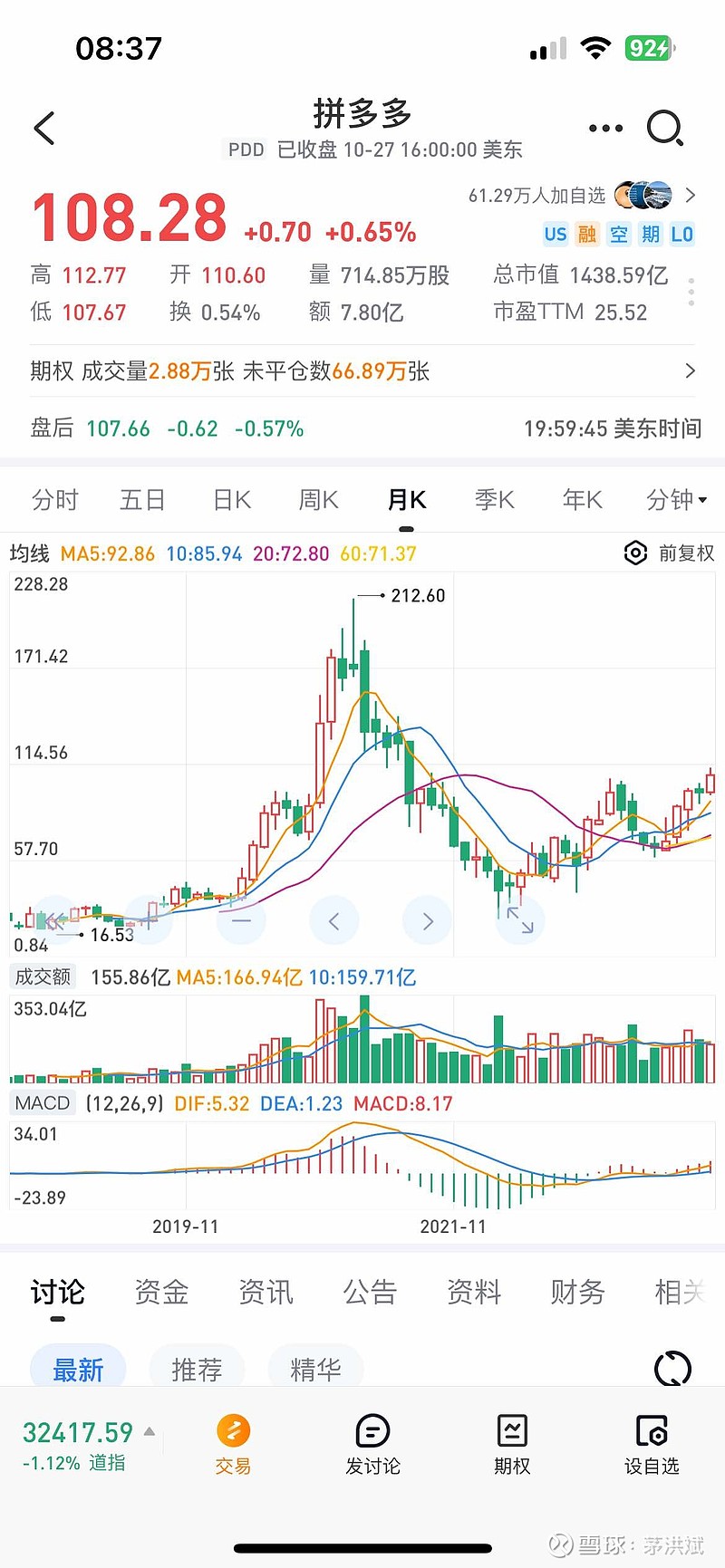Expand the 期权 成交量 row chevron
Screen dimensions: 725x1568
coord(692,371)
